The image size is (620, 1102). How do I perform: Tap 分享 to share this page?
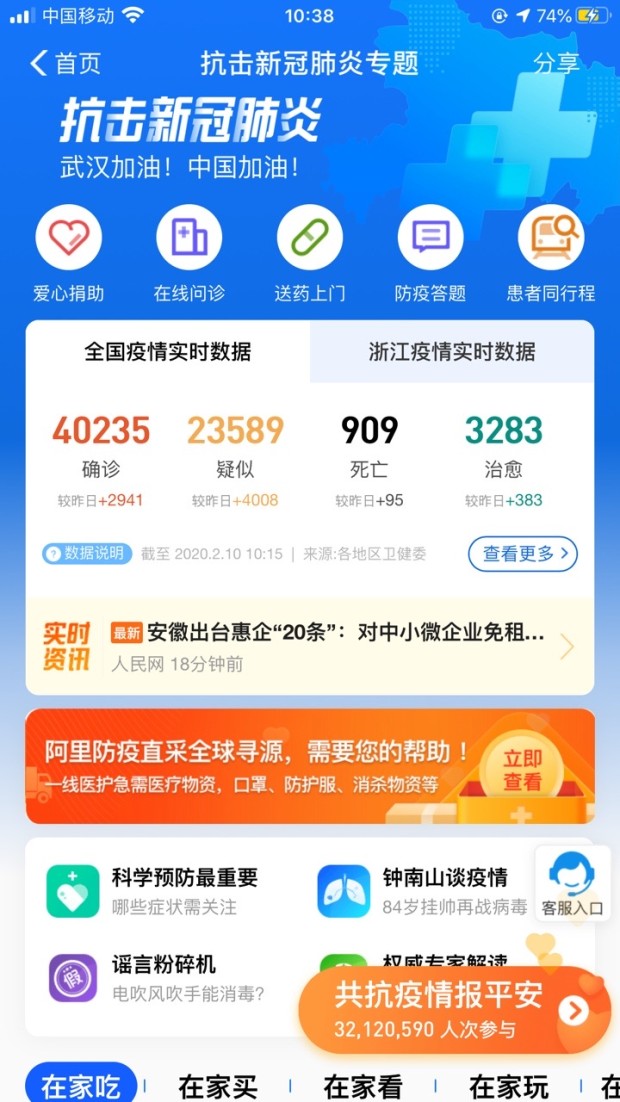click(x=556, y=63)
